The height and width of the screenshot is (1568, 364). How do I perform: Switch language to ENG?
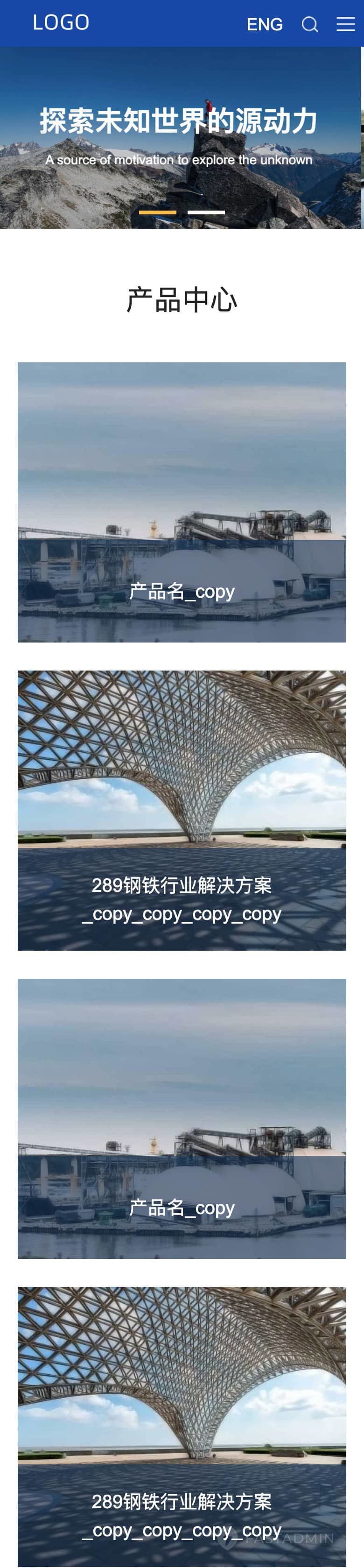pyautogui.click(x=264, y=24)
